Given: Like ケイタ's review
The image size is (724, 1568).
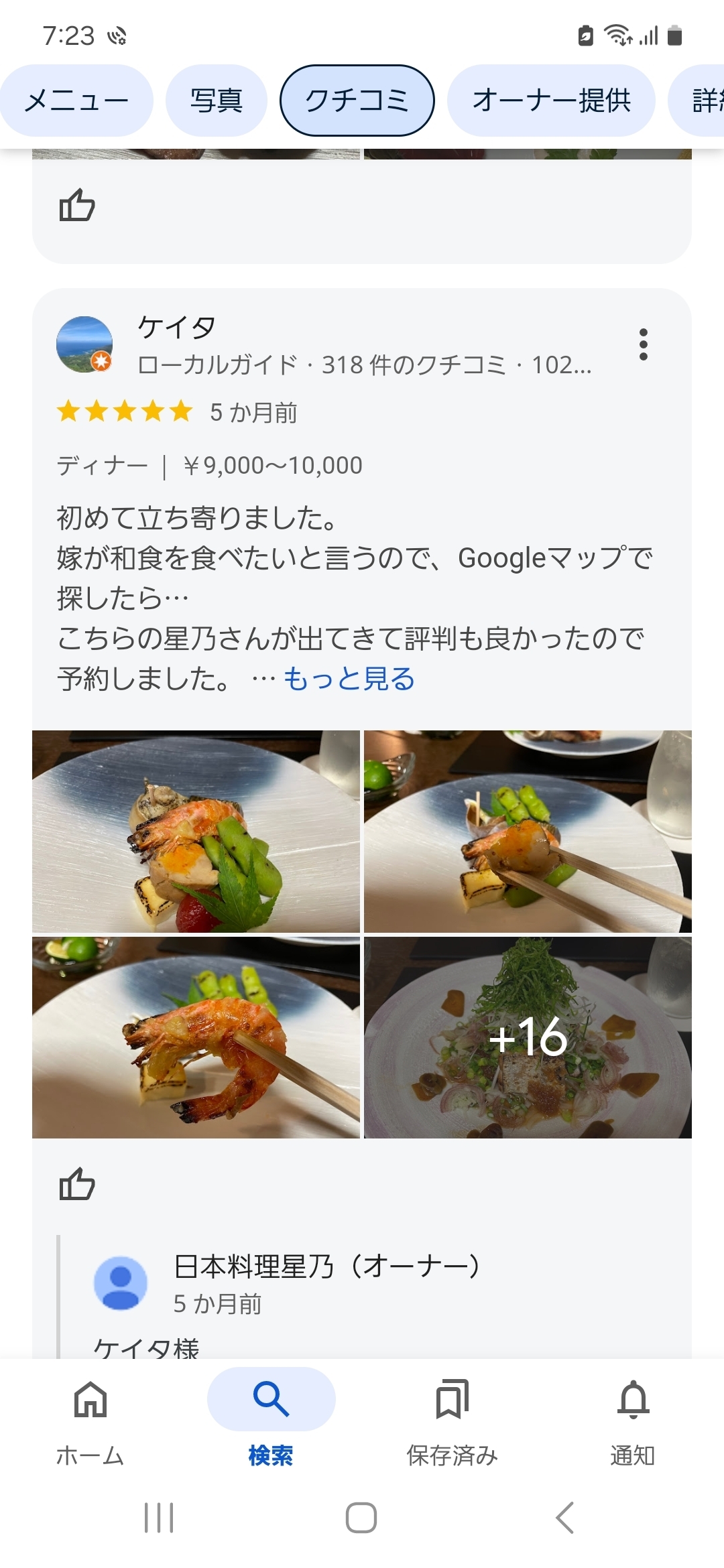Looking at the screenshot, I should click(x=77, y=1183).
